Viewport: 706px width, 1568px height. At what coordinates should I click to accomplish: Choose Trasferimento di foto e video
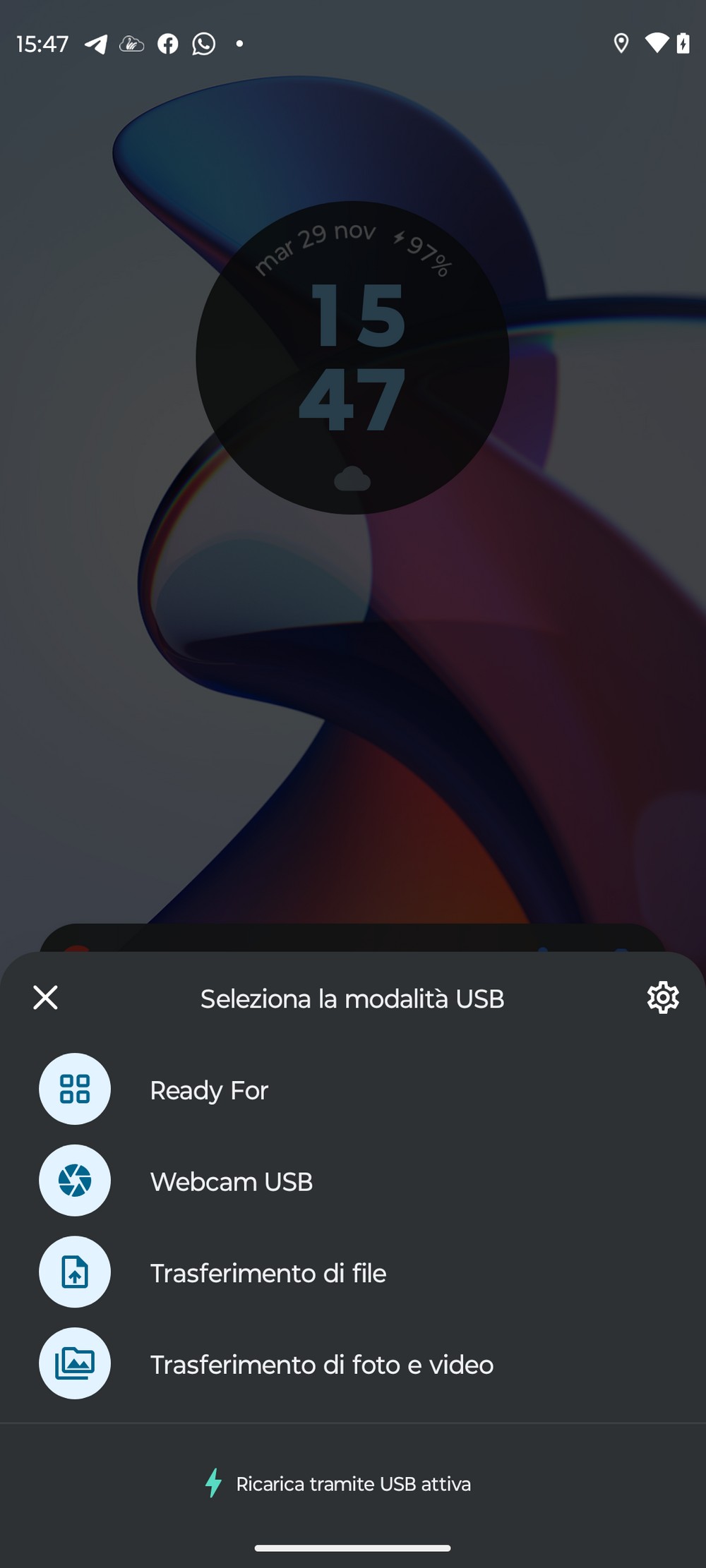tap(321, 1365)
